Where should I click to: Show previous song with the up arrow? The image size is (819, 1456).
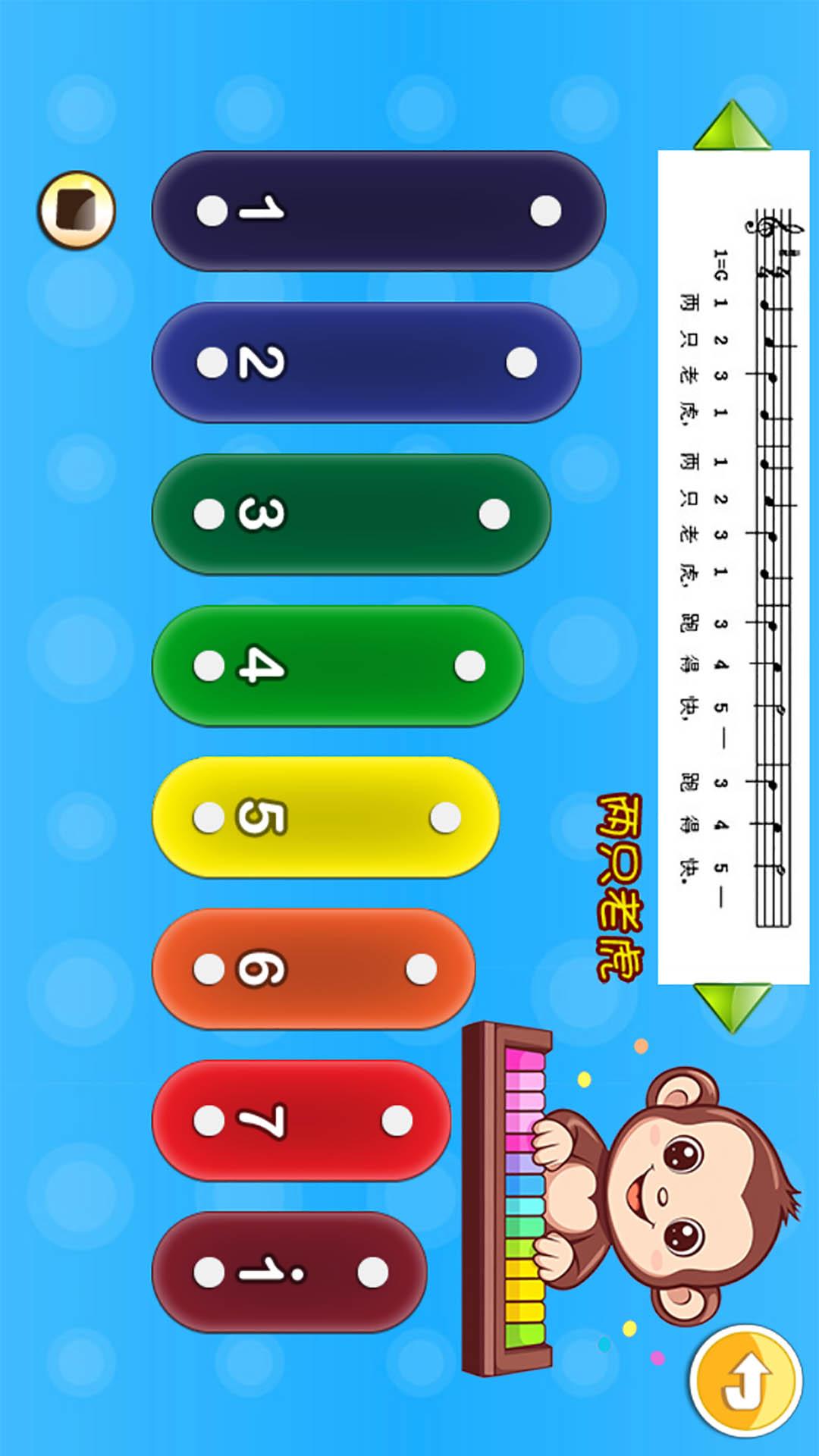pyautogui.click(x=732, y=127)
